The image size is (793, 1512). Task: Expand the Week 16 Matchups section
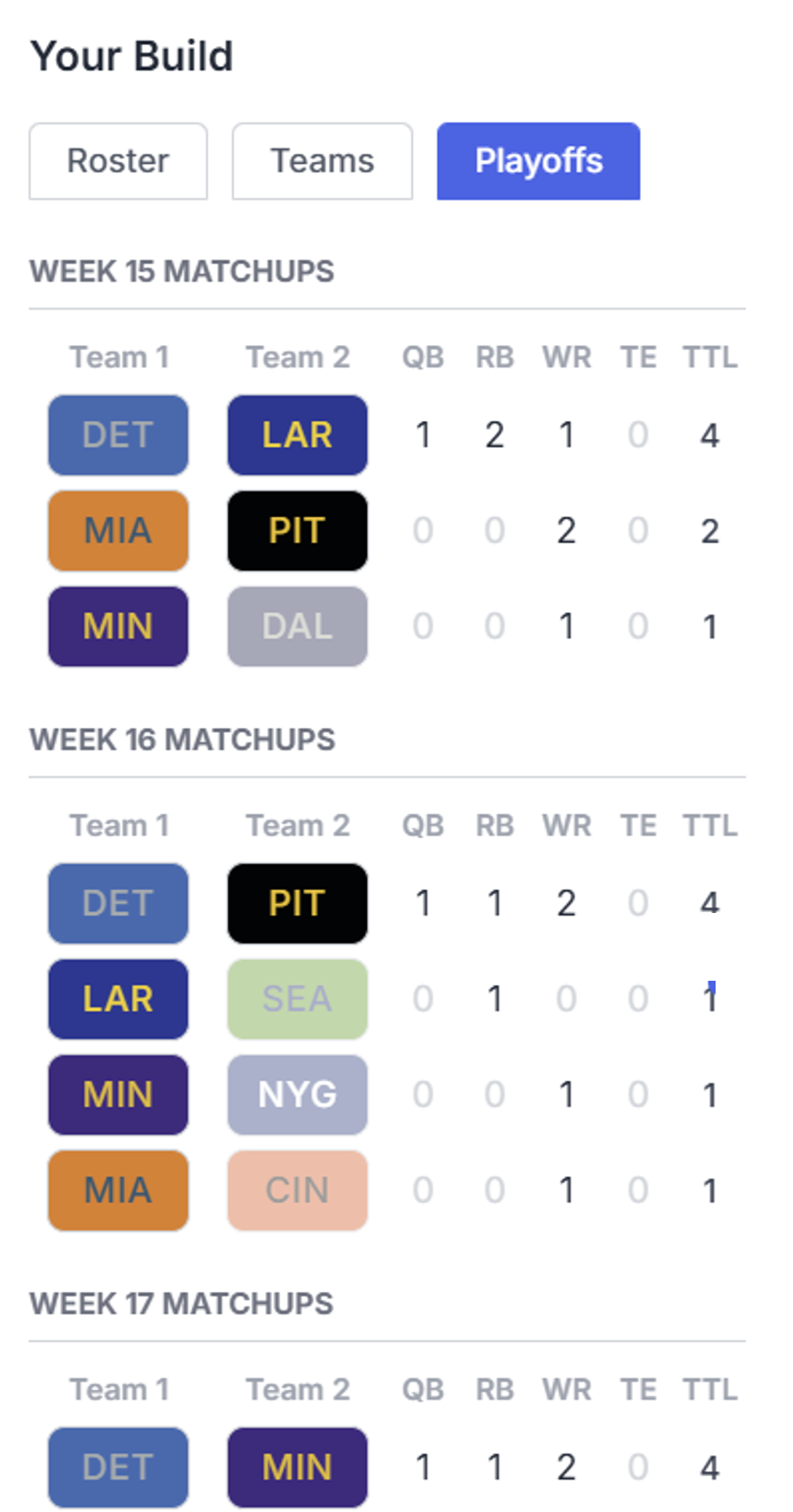tap(183, 739)
